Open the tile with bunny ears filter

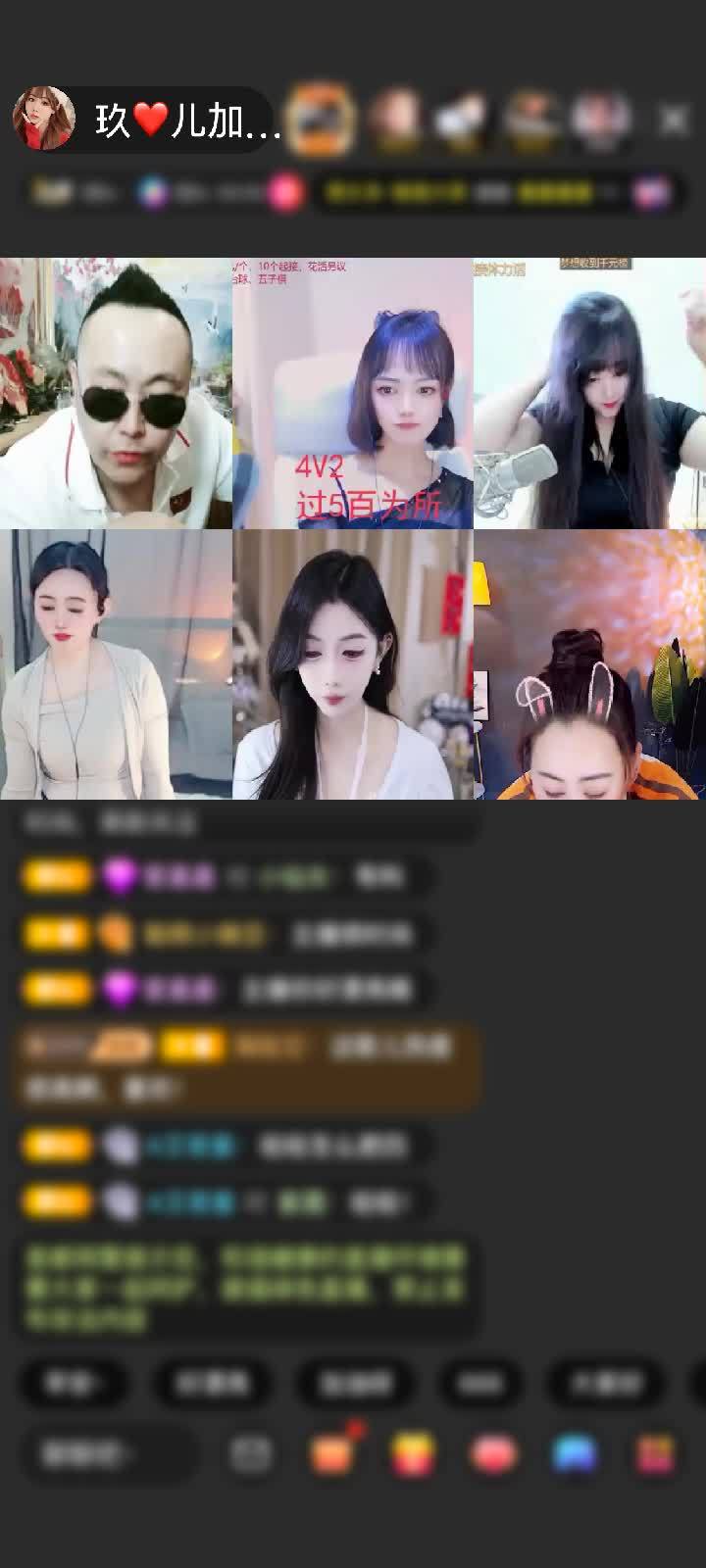coord(589,664)
